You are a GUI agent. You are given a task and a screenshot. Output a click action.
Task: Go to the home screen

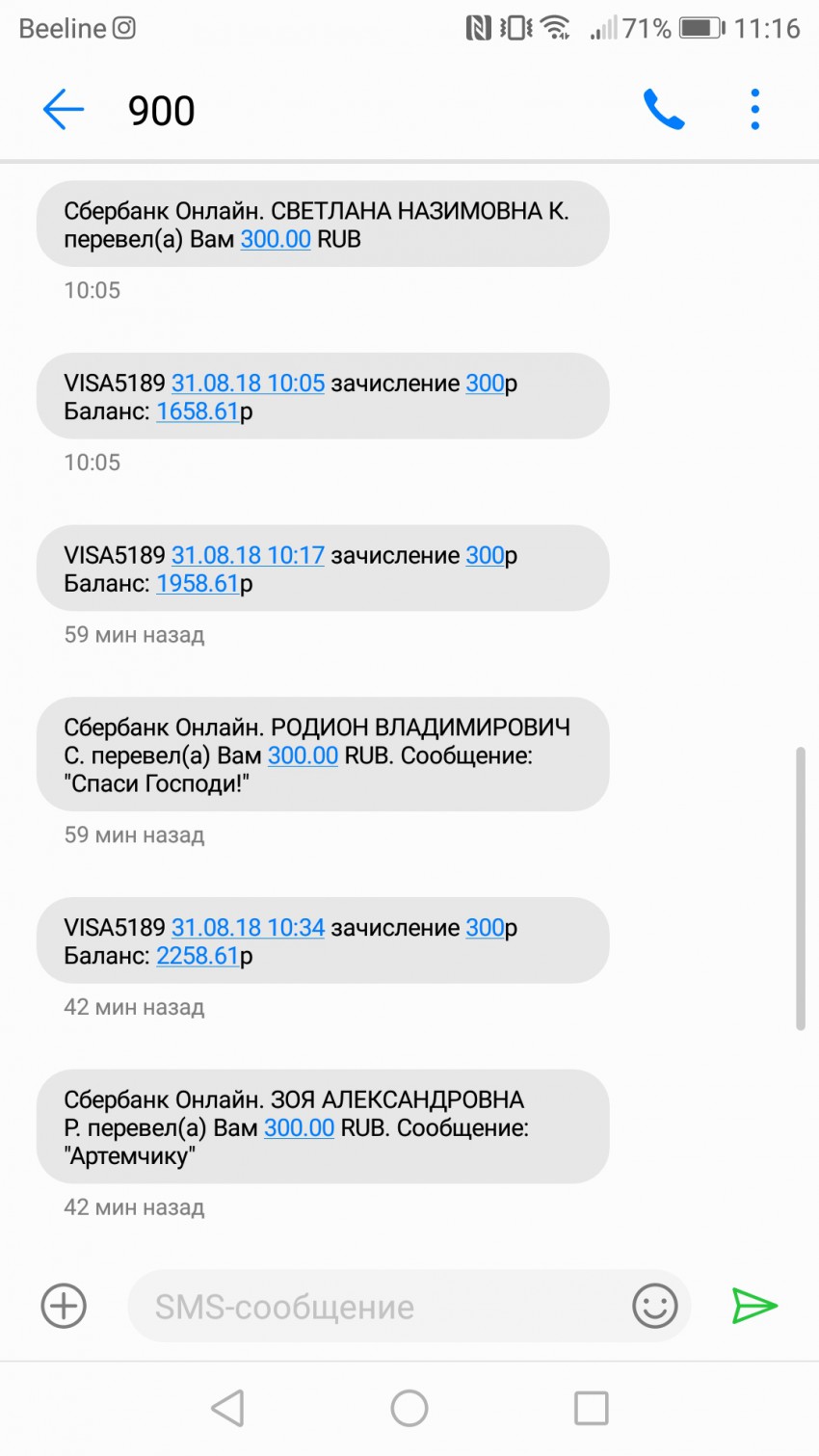pos(409,1408)
